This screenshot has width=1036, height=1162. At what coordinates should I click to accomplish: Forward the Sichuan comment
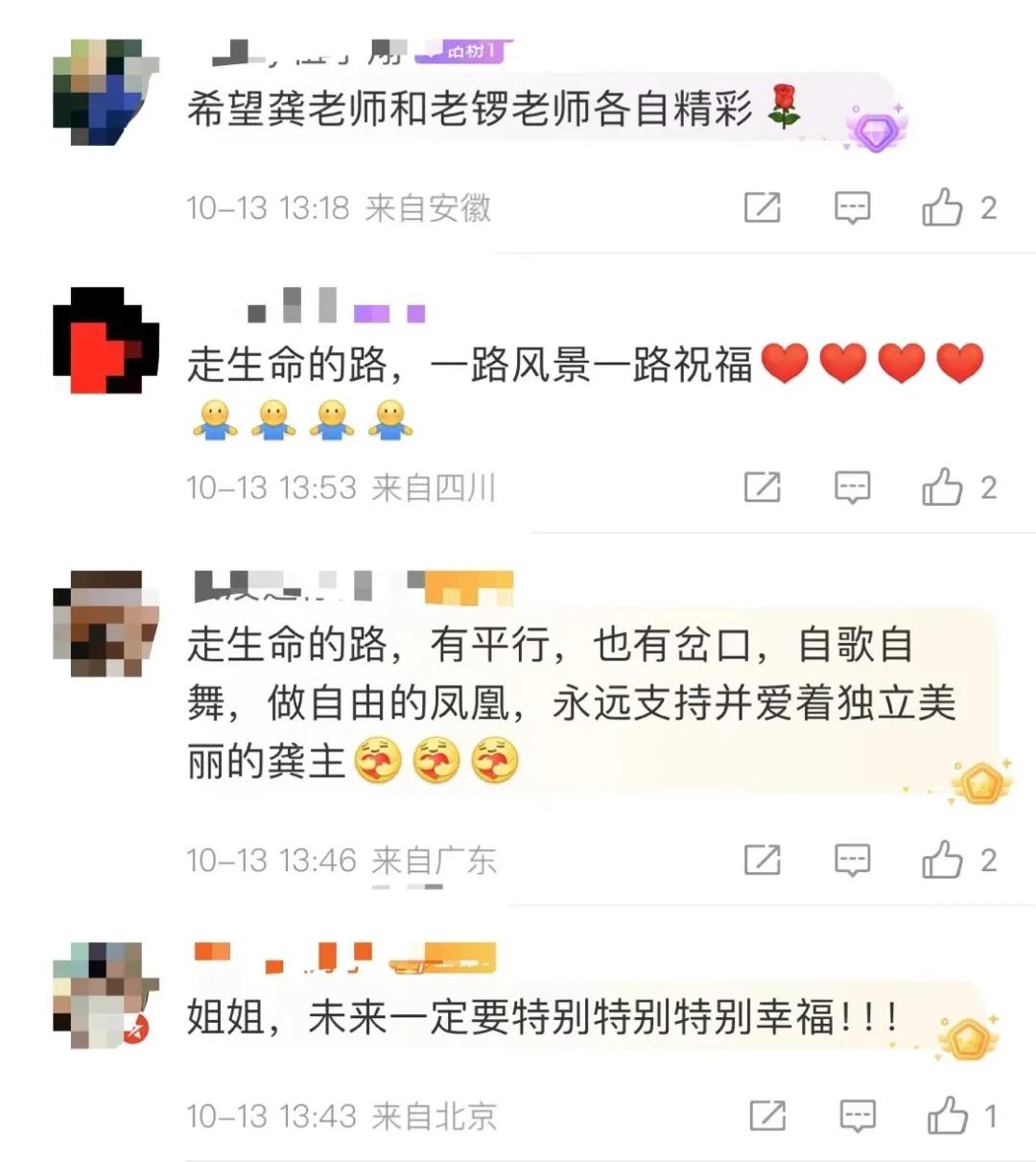(761, 486)
